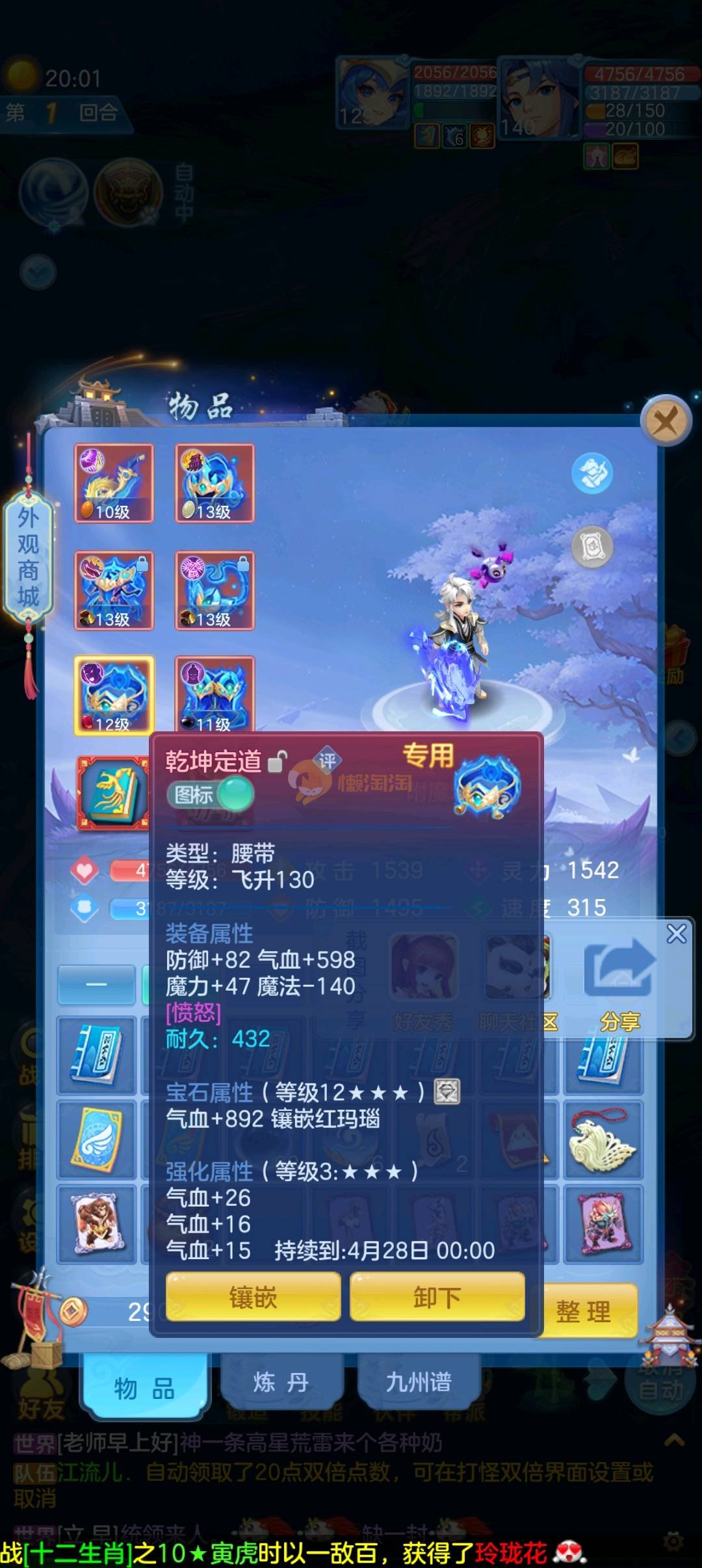Select the level 10 equipment slot
This screenshot has width=702, height=1568.
point(114,483)
